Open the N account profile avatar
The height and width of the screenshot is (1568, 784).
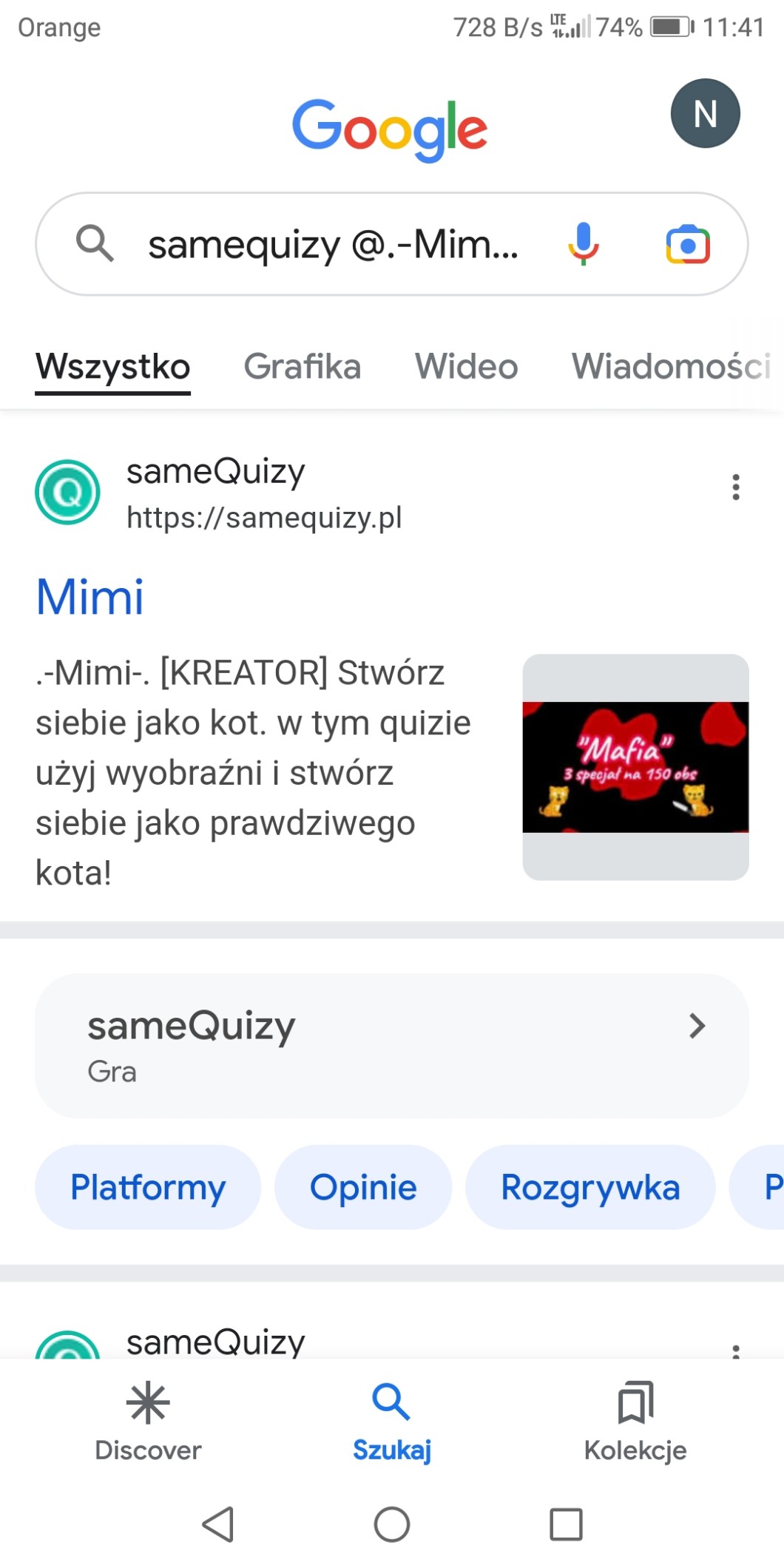point(705,114)
